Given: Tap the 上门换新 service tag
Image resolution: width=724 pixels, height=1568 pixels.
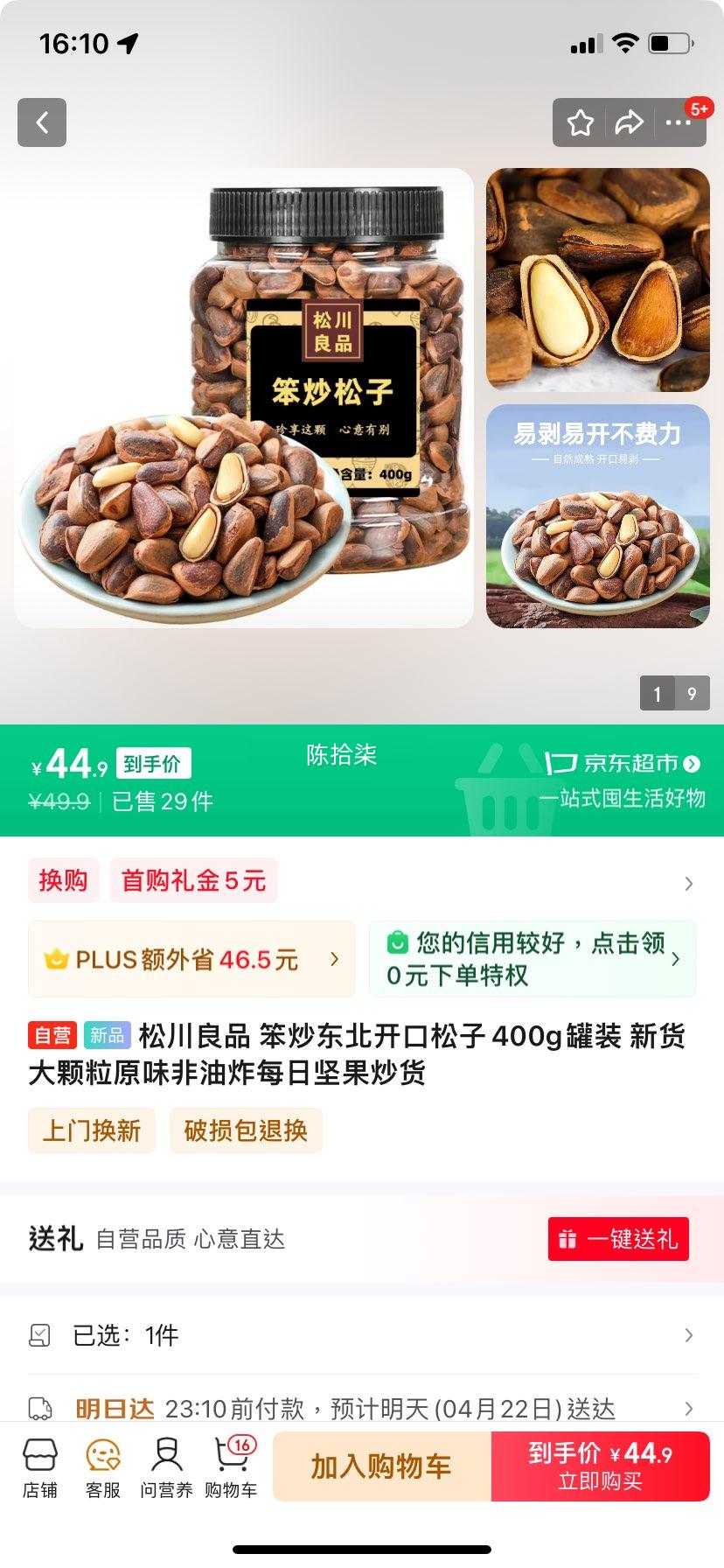Looking at the screenshot, I should 91,1130.
